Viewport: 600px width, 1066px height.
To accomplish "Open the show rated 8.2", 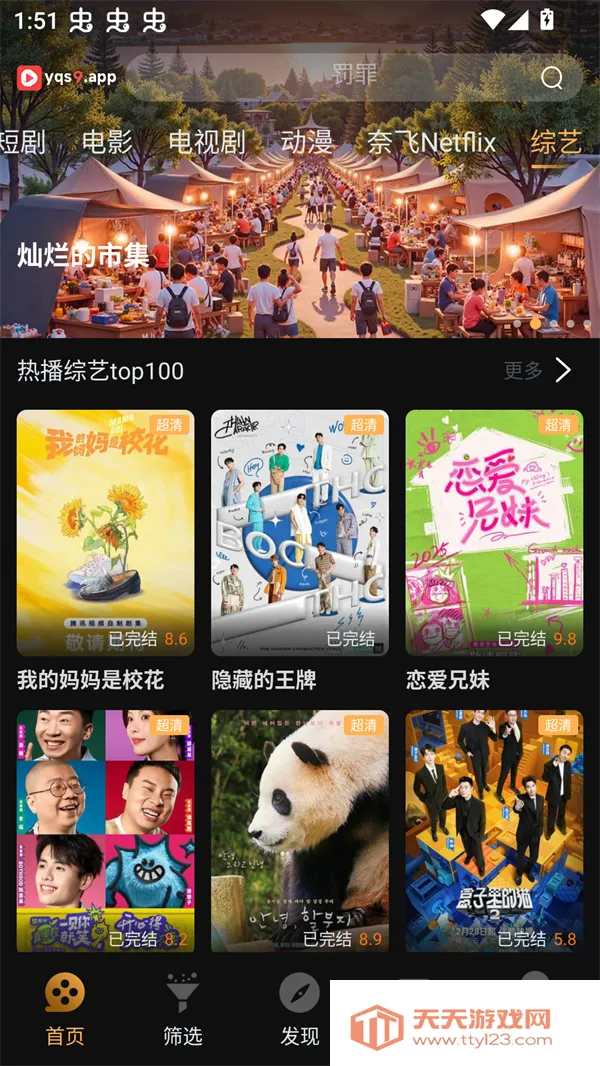I will 105,830.
